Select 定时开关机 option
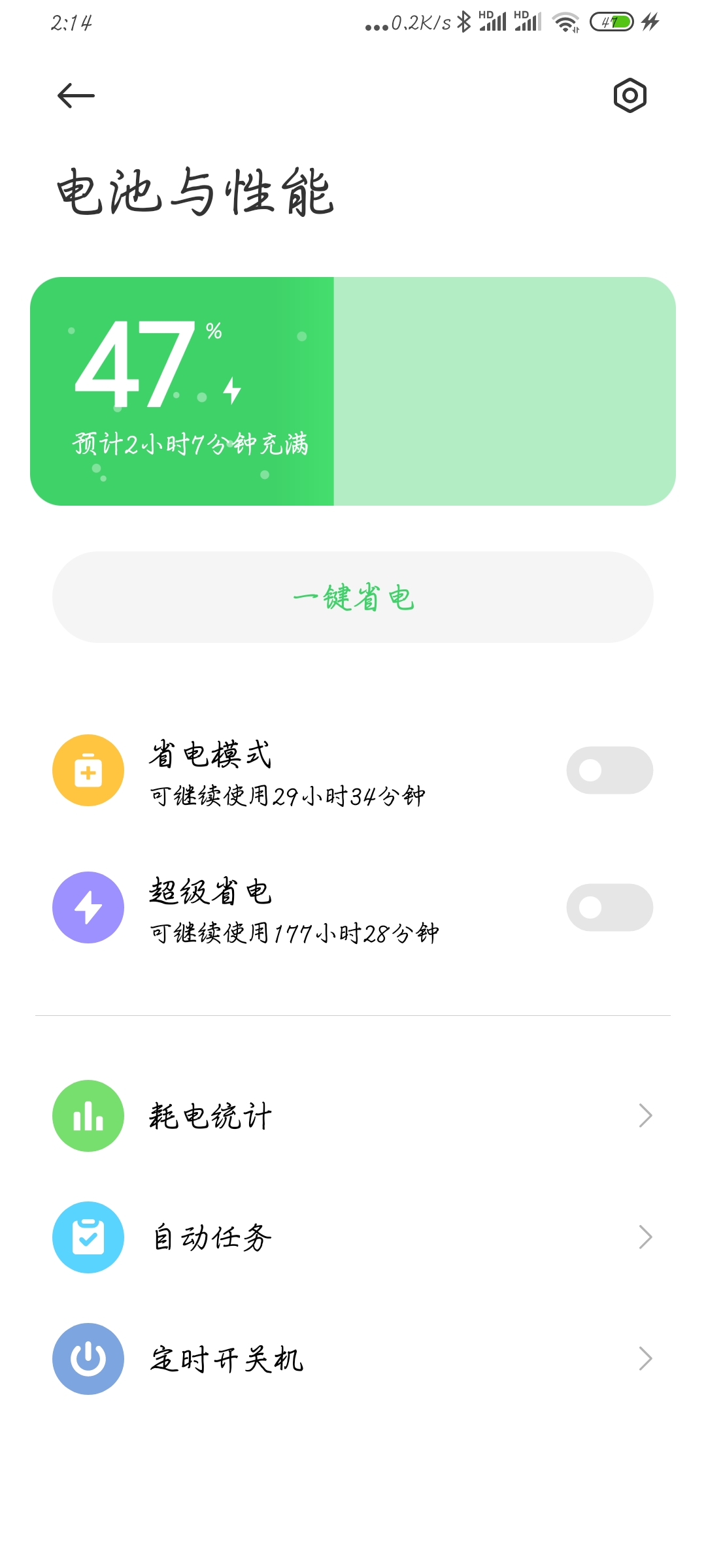Viewport: 706px width, 1568px height. [x=353, y=1359]
